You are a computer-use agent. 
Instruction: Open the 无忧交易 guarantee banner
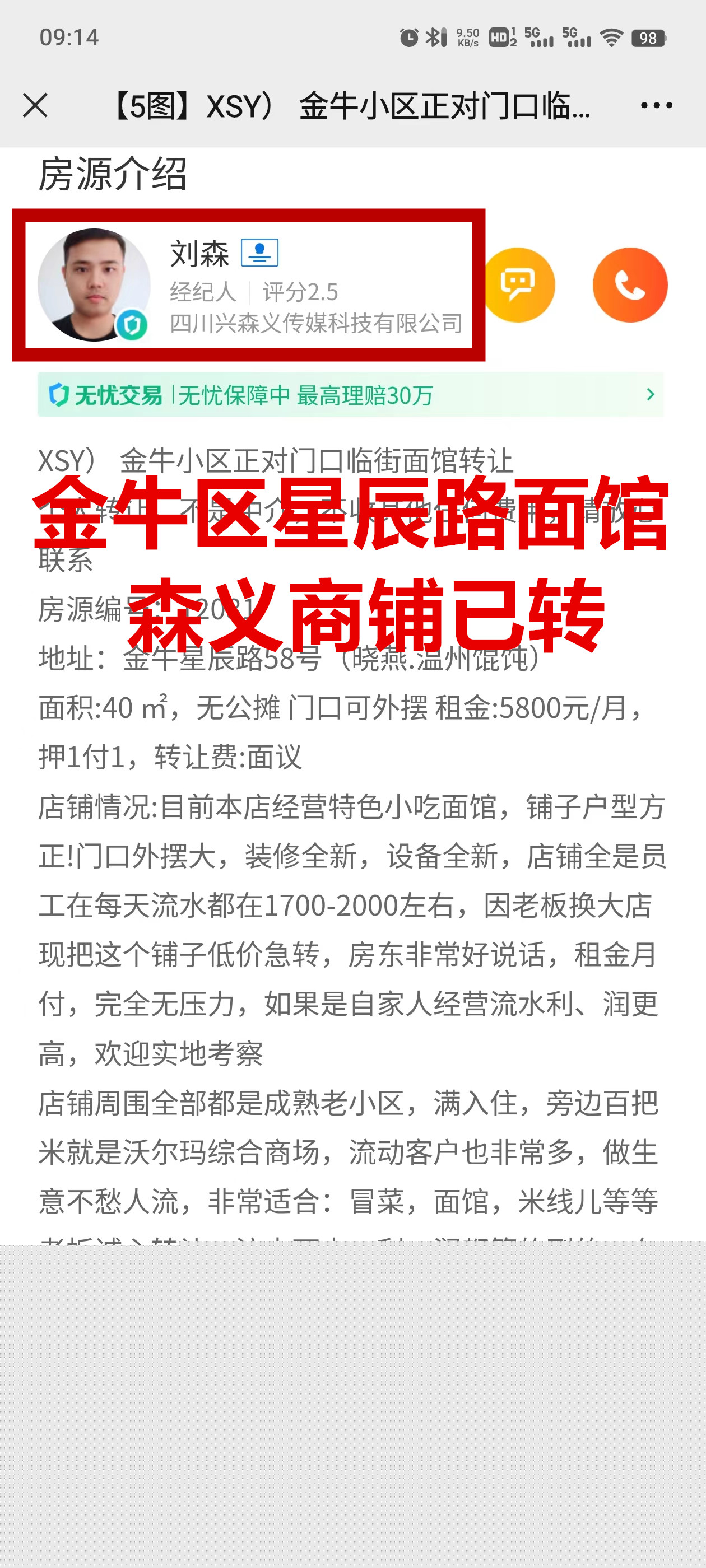350,395
